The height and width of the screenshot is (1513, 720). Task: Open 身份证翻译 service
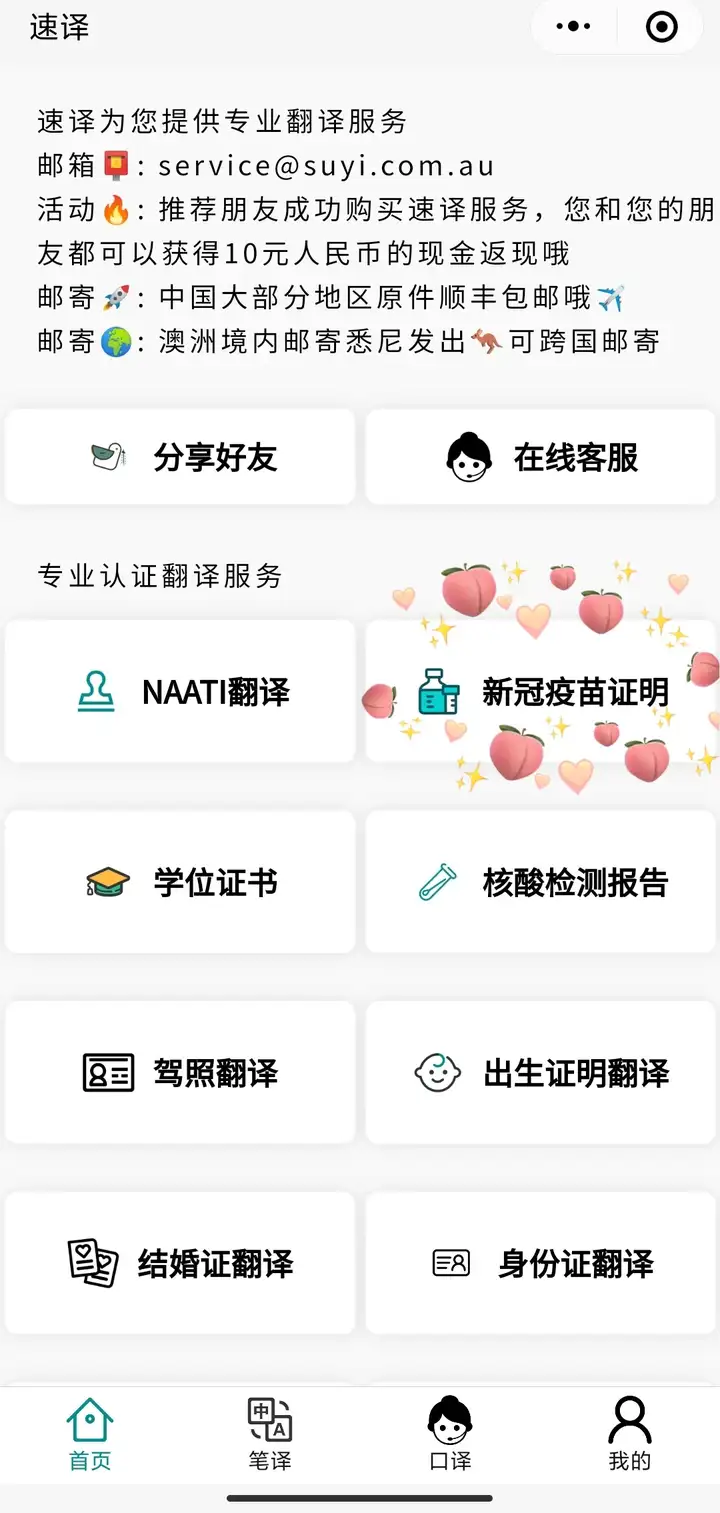click(540, 1263)
